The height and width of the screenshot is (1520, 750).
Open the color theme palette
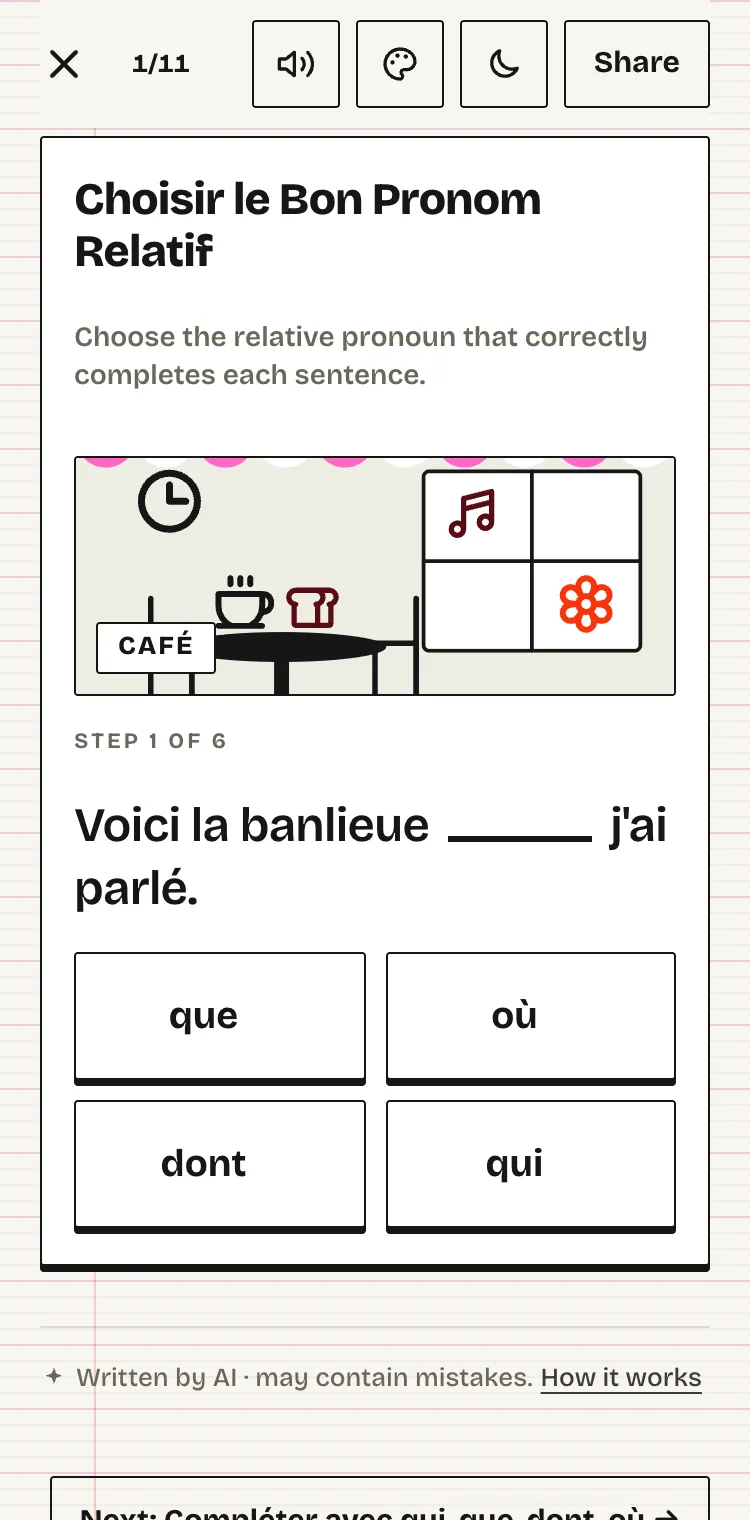(400, 64)
